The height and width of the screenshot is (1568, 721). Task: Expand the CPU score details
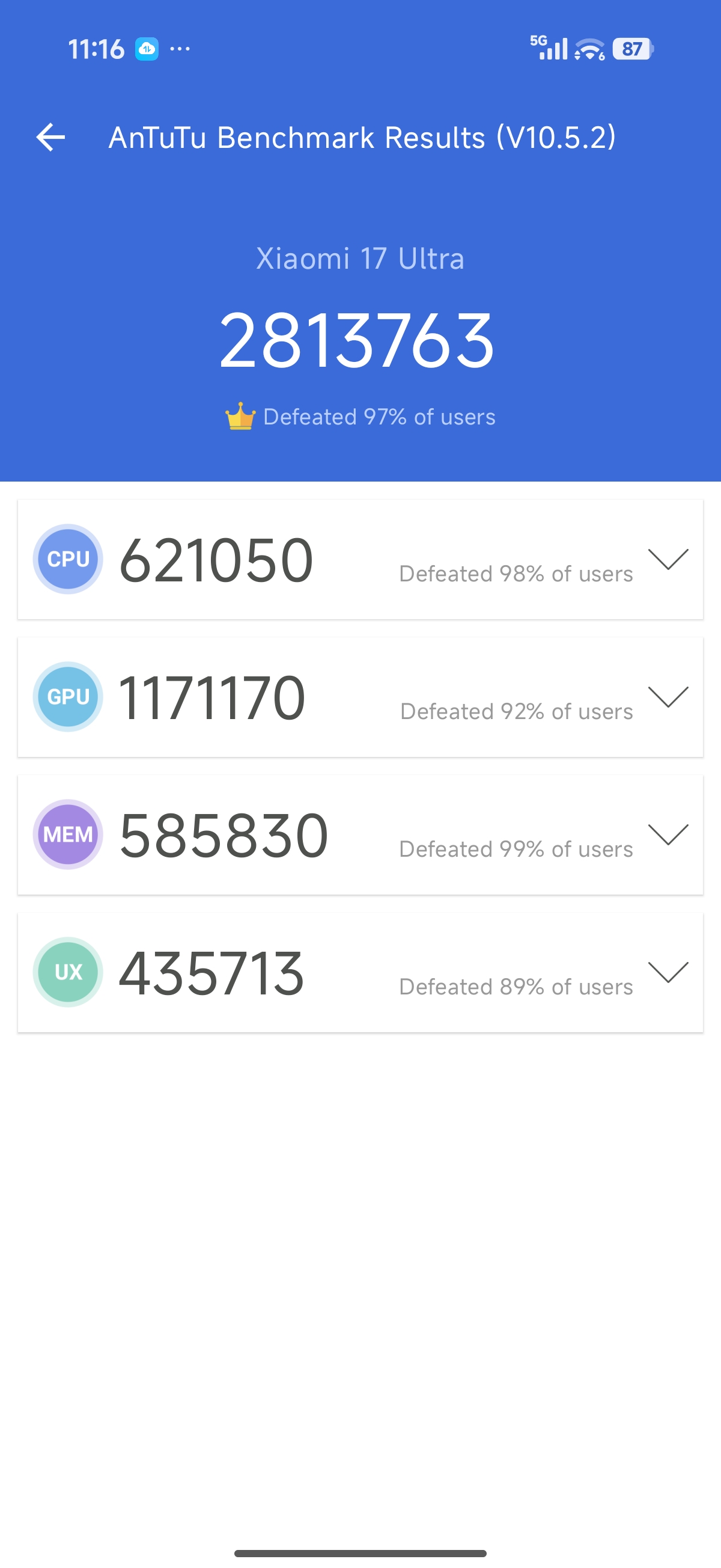coord(668,559)
